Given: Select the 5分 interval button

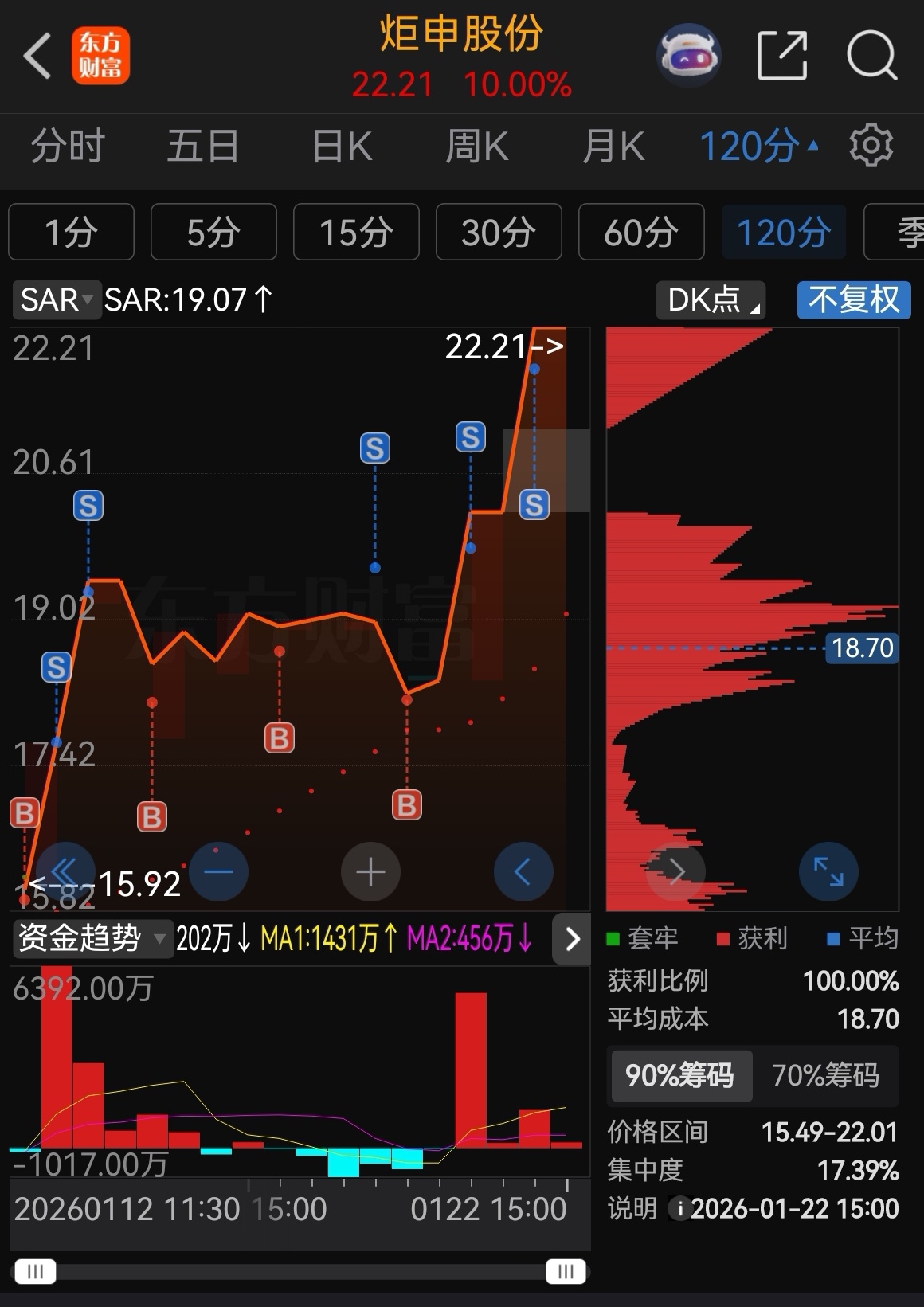Looking at the screenshot, I should click(x=213, y=232).
